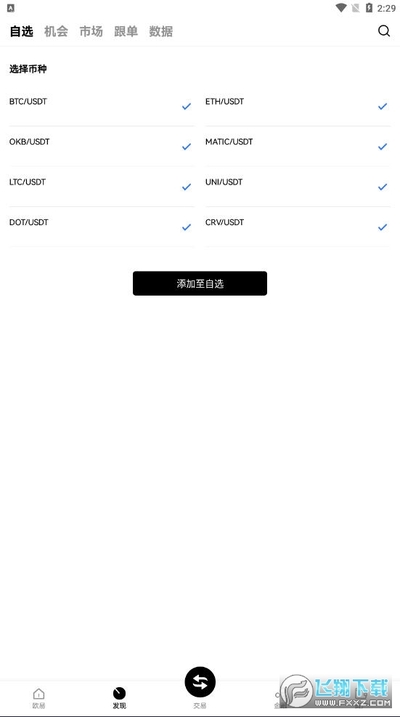
Task: Deselect OKB/USDT from the list
Action: (101, 146)
